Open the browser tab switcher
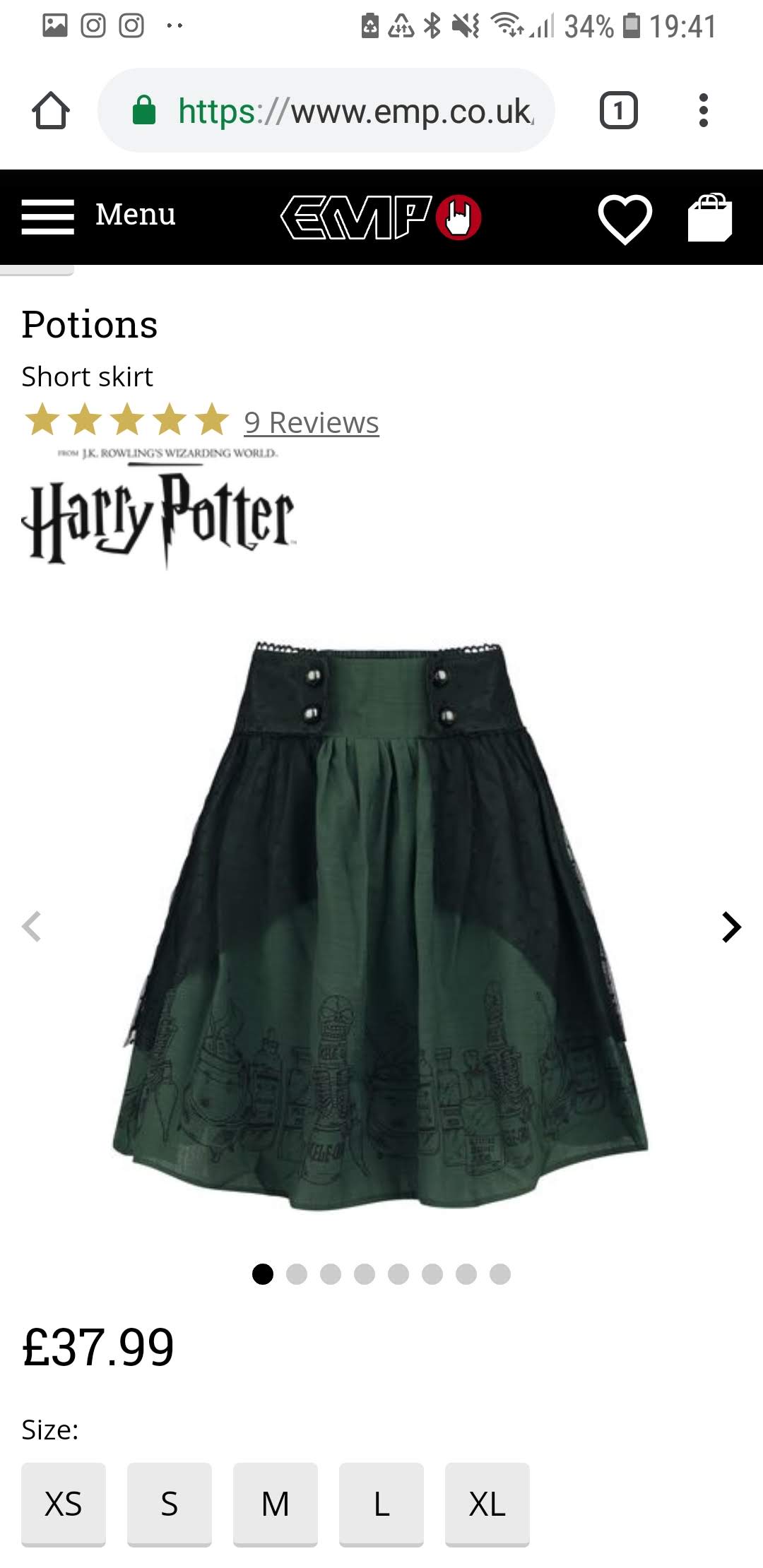The width and height of the screenshot is (763, 1568). coord(619,110)
